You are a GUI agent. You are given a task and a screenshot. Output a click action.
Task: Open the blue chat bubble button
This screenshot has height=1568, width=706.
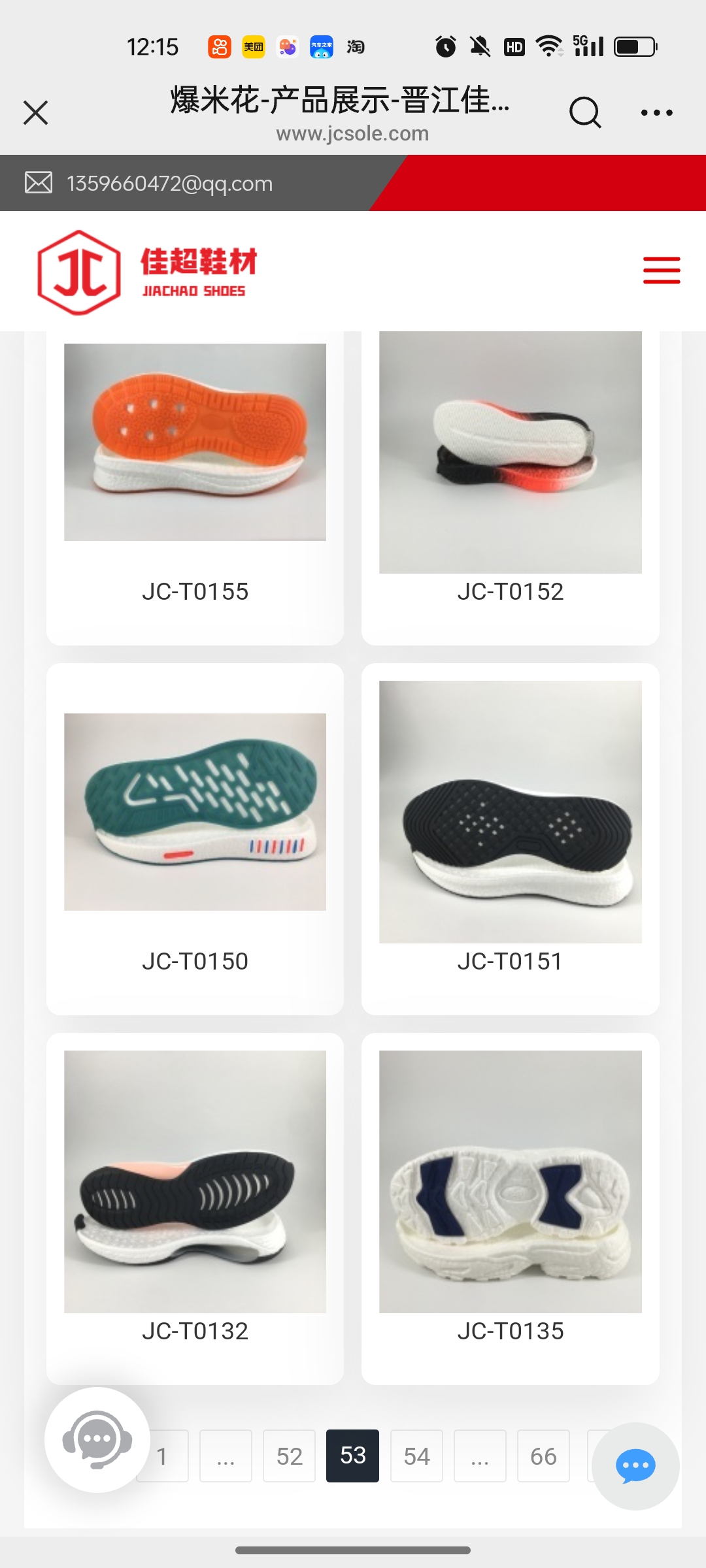click(635, 1466)
